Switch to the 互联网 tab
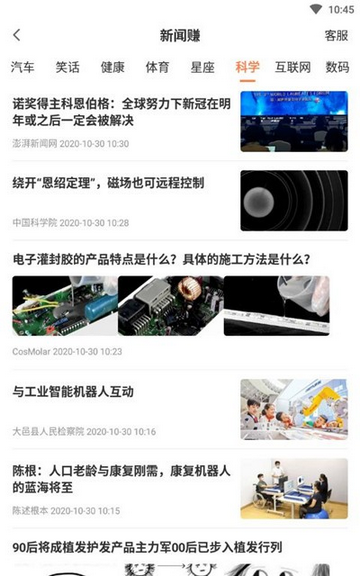The height and width of the screenshot is (576, 360). 293,67
